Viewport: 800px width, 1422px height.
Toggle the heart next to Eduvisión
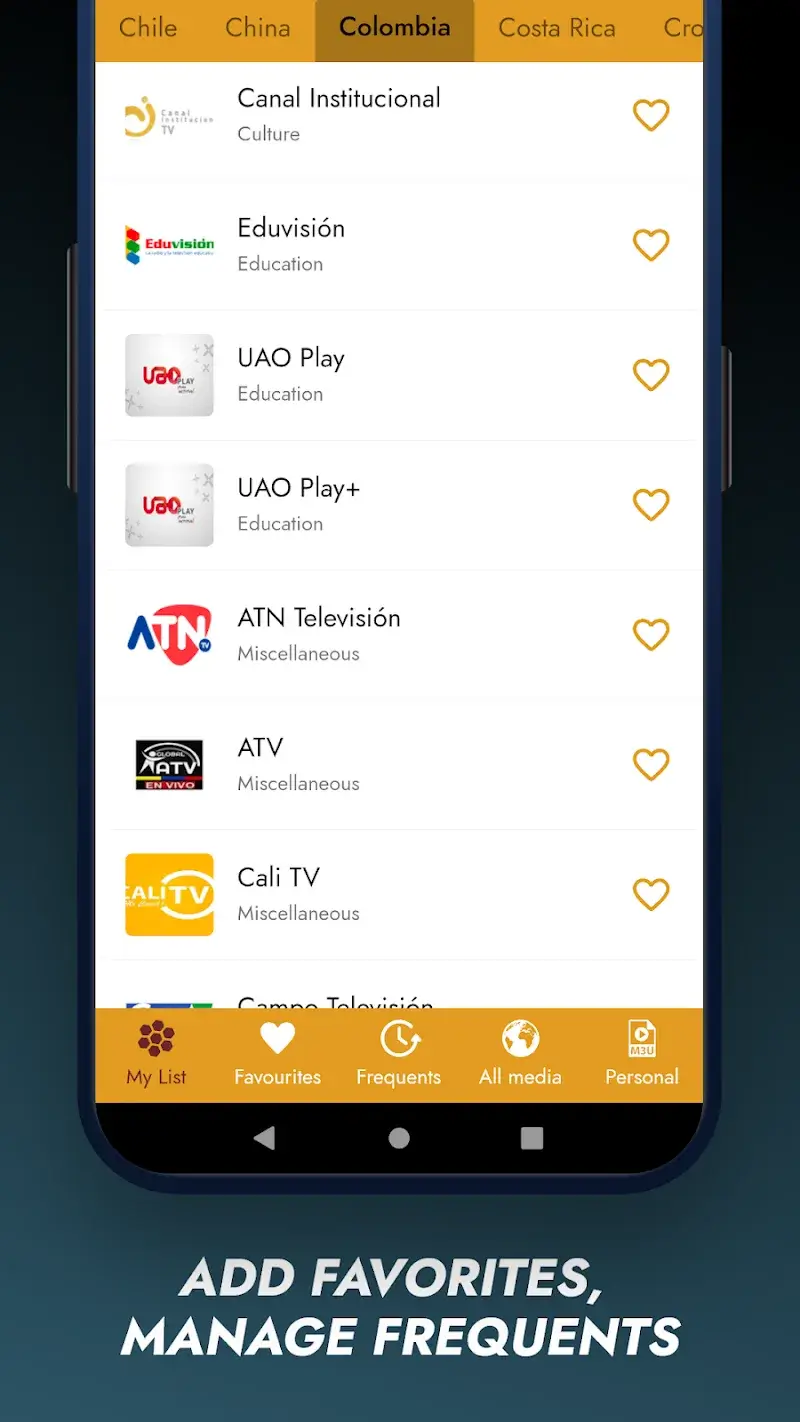click(651, 245)
